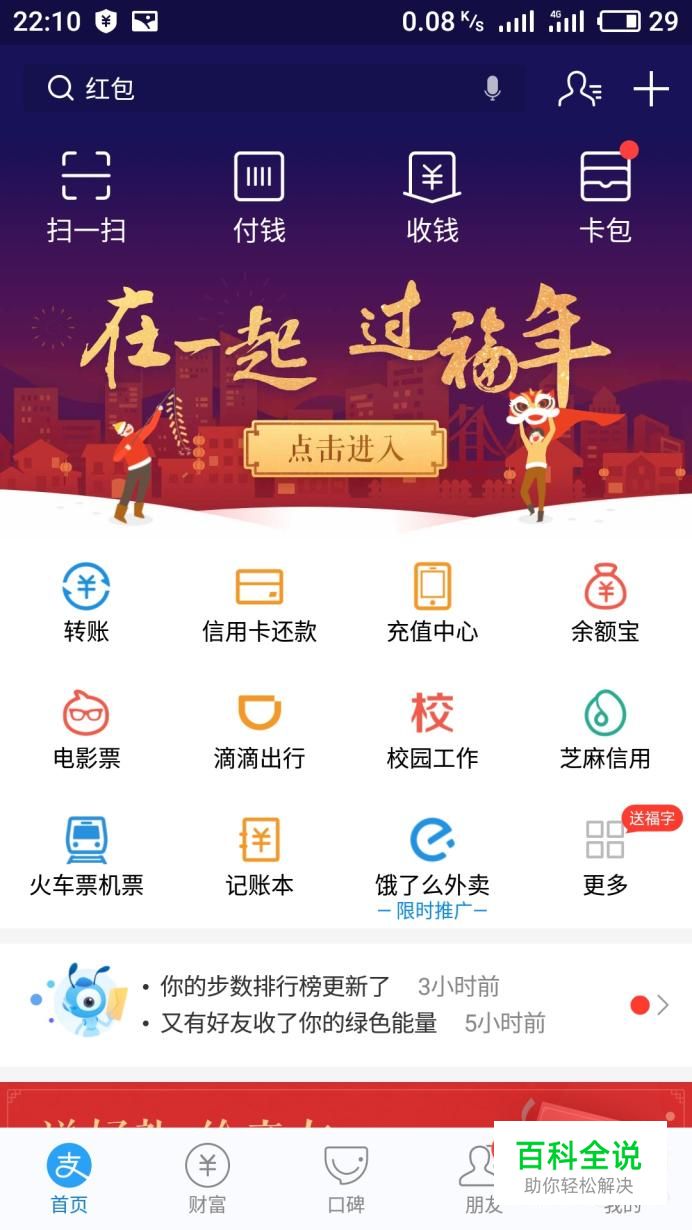Viewport: 692px width, 1230px height.
Task: Tap the 点击进入 banner button
Action: click(x=345, y=449)
